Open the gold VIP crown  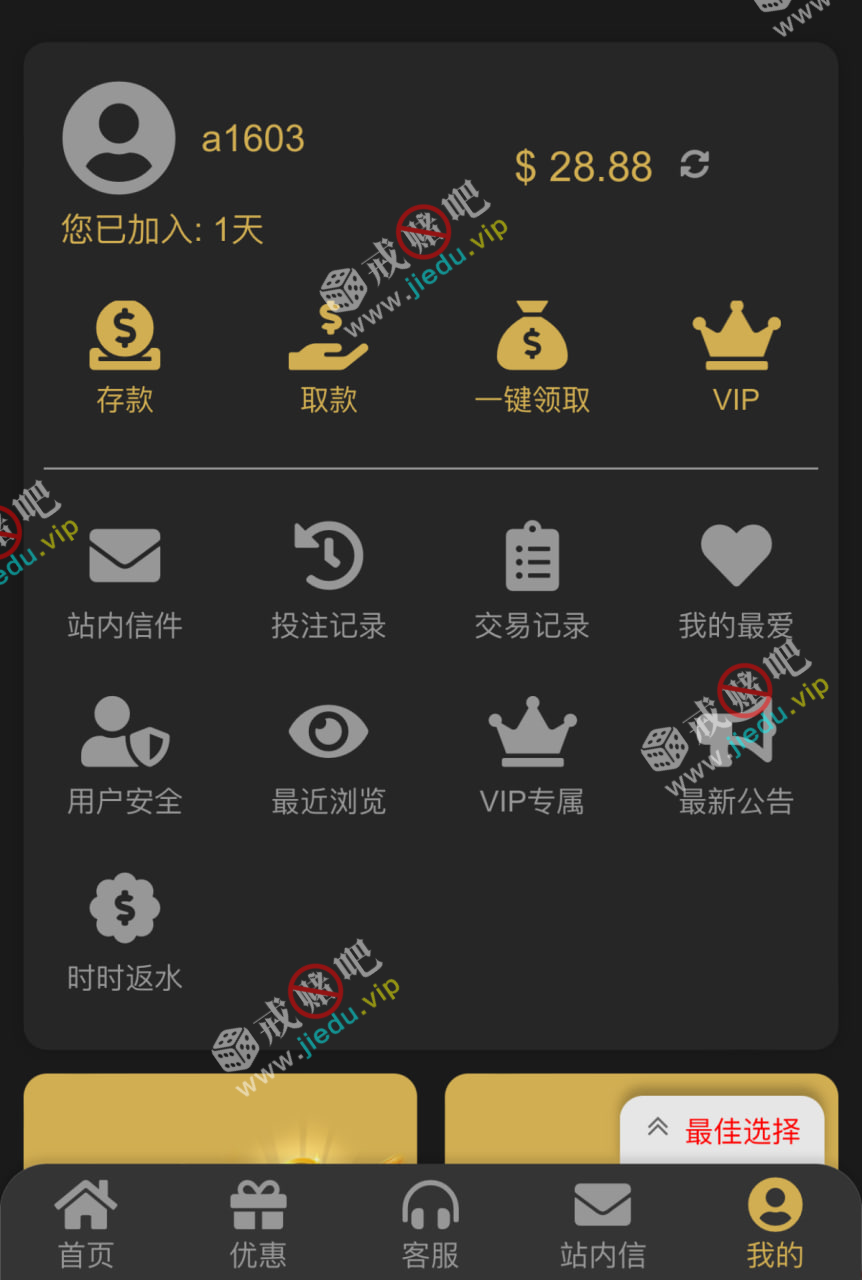736,357
